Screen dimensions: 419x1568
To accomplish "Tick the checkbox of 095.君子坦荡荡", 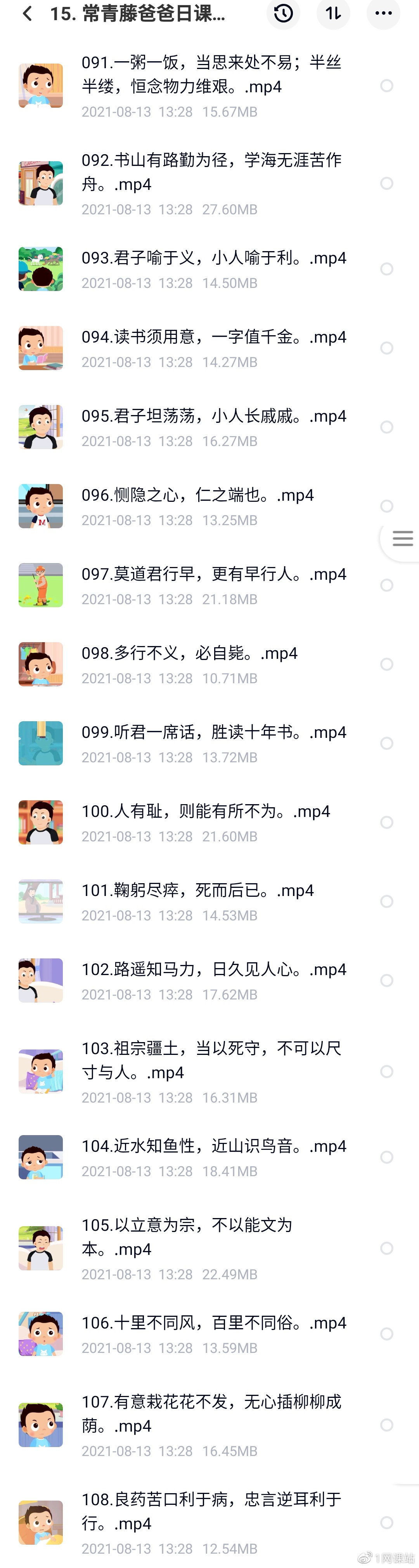I will (x=386, y=427).
